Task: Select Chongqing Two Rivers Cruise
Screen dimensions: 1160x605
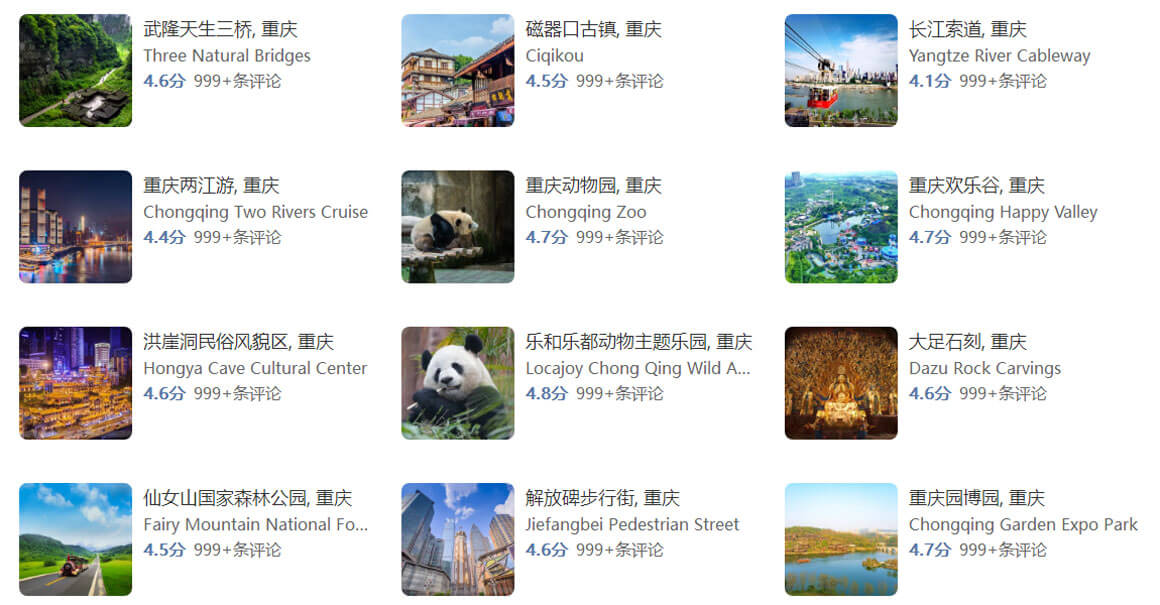Action: (x=255, y=212)
